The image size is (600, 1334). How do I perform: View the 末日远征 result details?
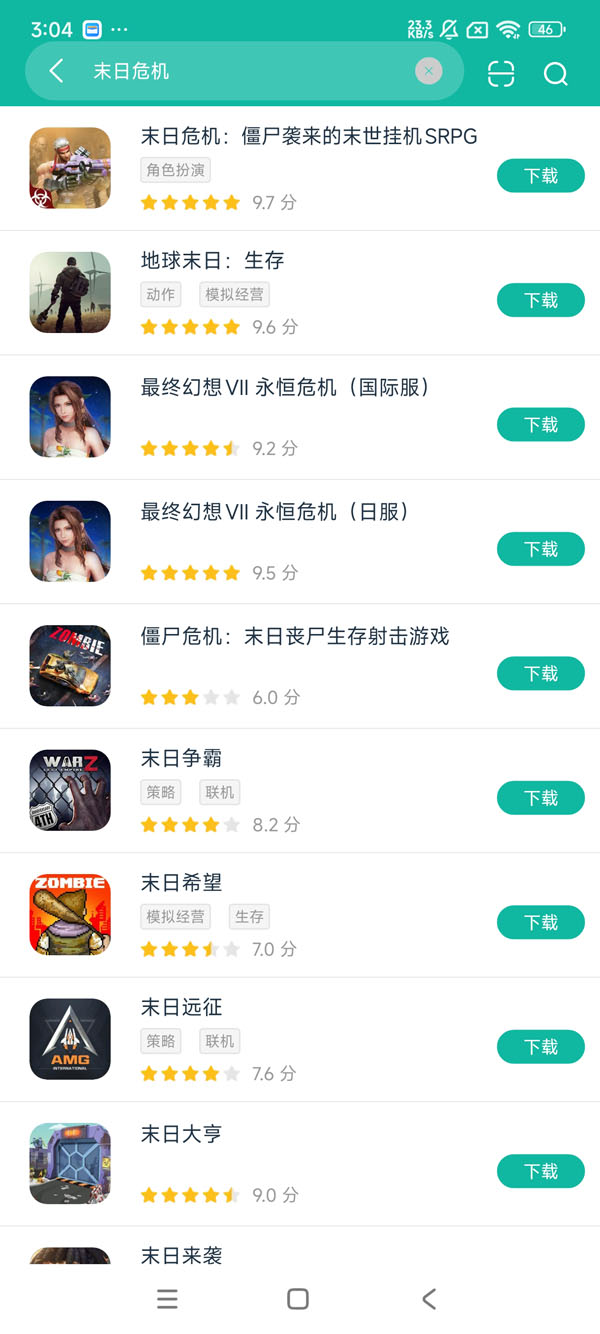[x=181, y=1008]
